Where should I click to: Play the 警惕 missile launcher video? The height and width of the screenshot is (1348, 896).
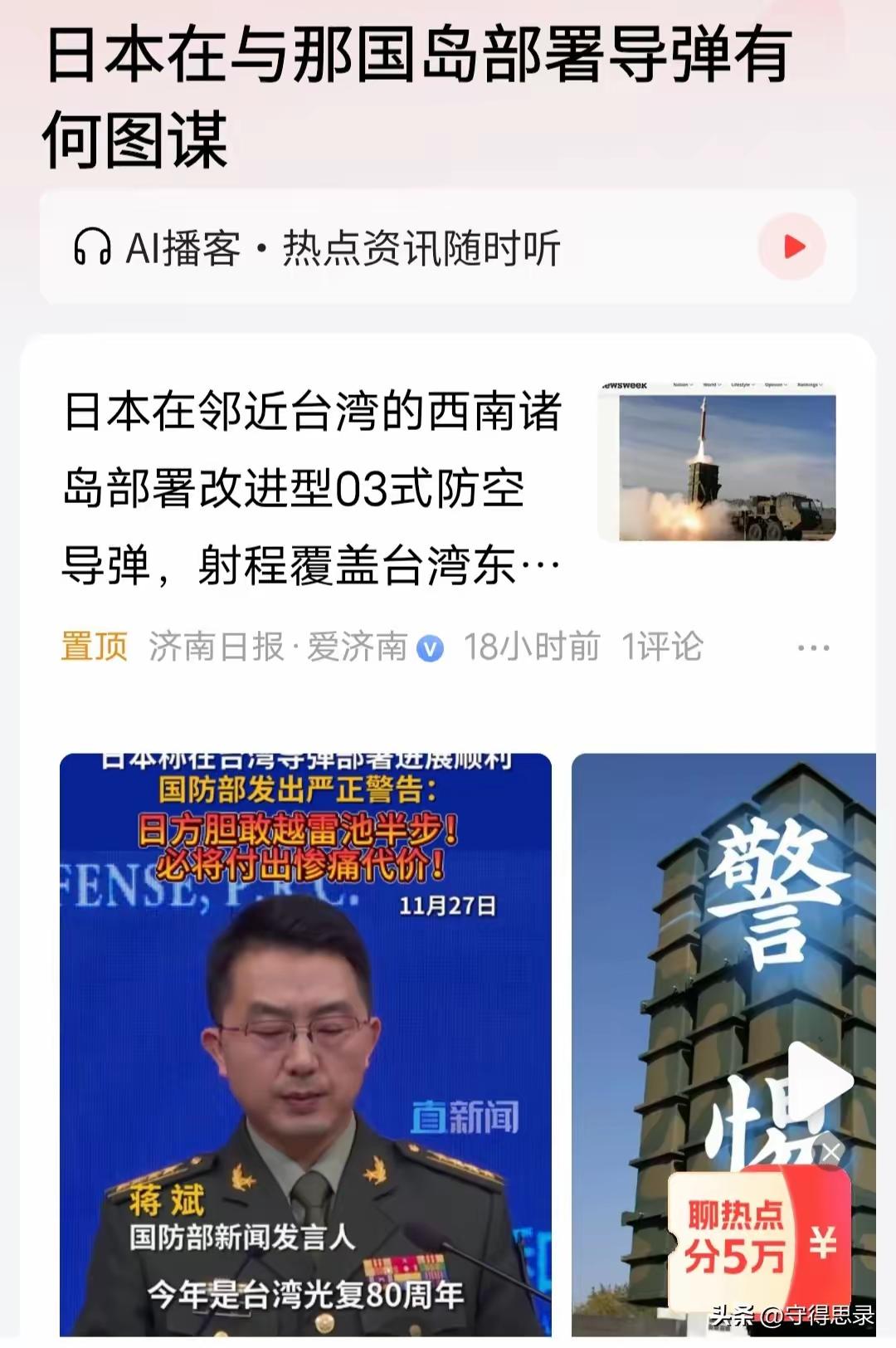click(818, 1079)
